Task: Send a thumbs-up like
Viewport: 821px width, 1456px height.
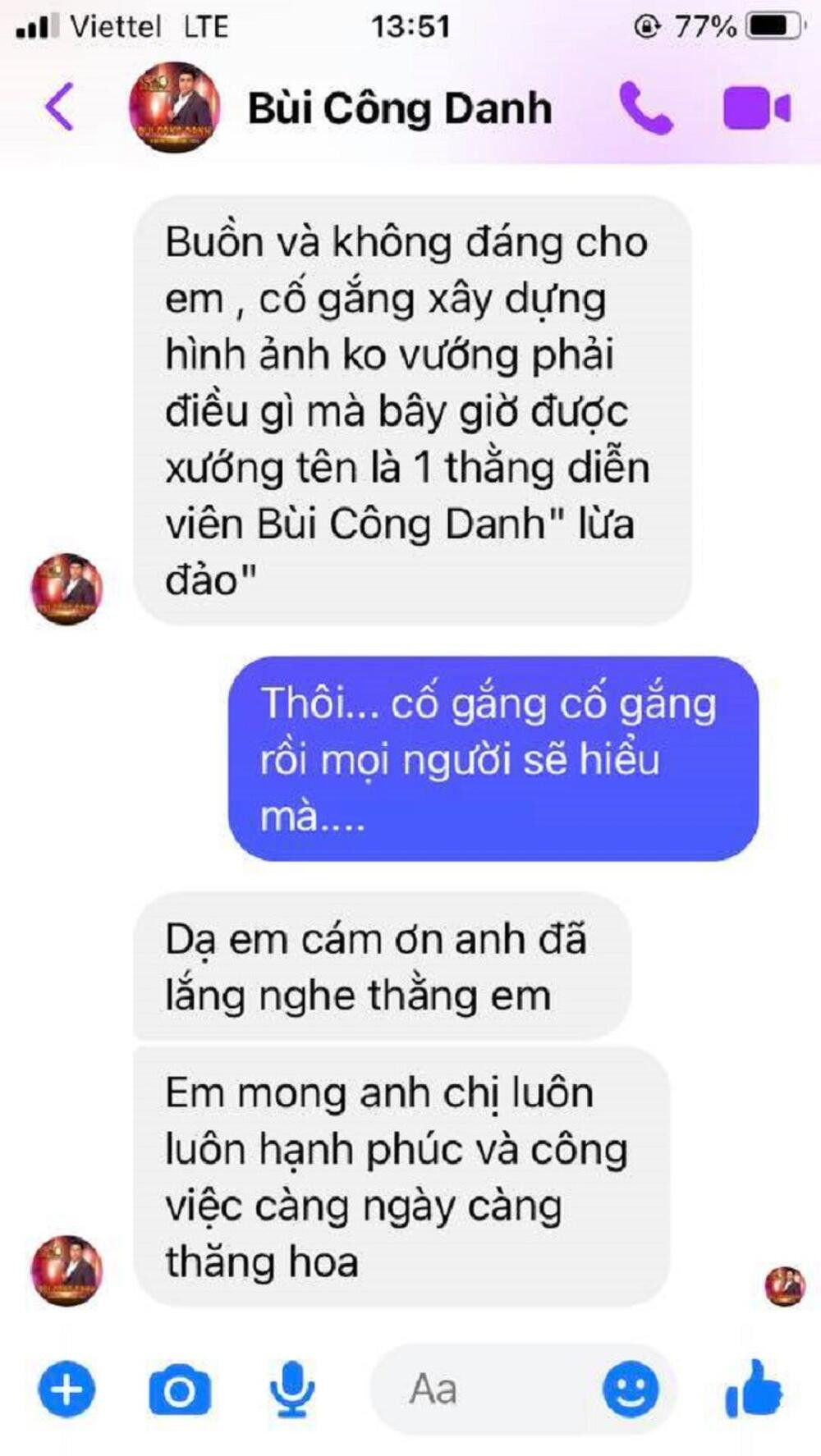Action: 754,1389
